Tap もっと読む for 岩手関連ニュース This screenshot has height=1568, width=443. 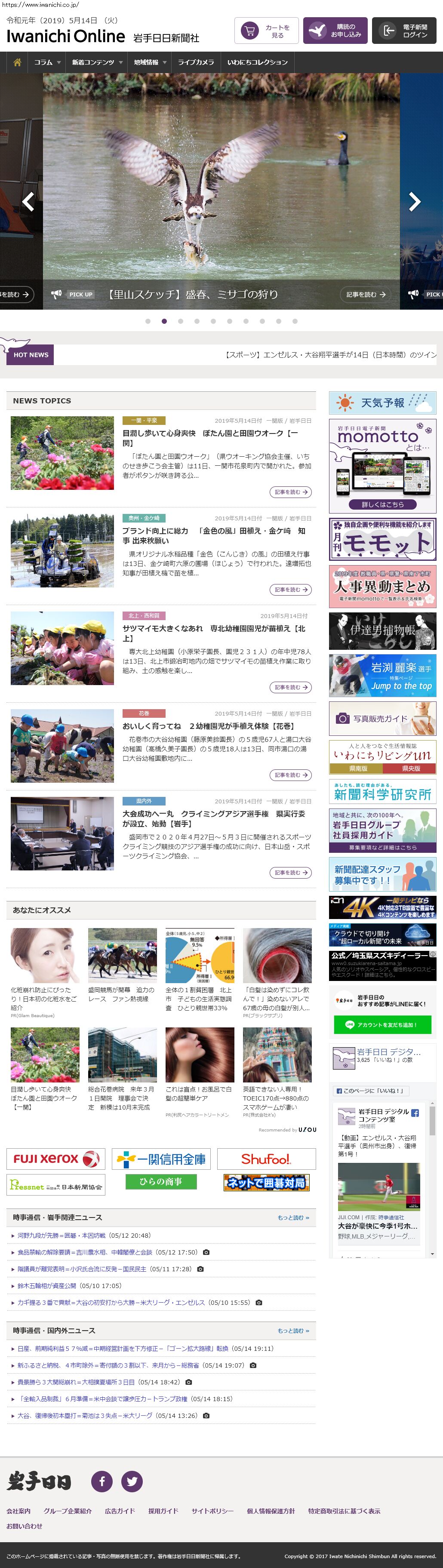pos(293,1218)
